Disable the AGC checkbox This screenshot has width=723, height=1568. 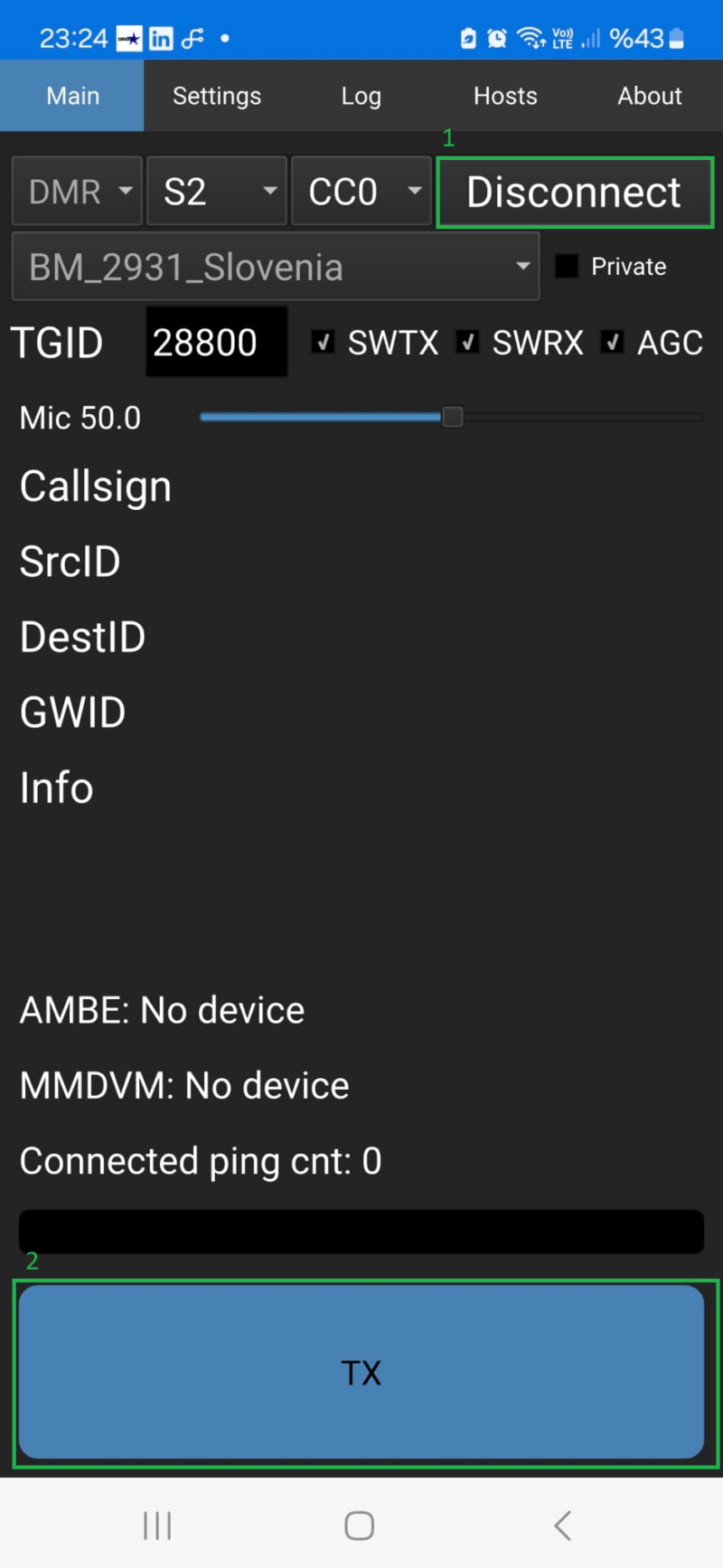click(613, 342)
